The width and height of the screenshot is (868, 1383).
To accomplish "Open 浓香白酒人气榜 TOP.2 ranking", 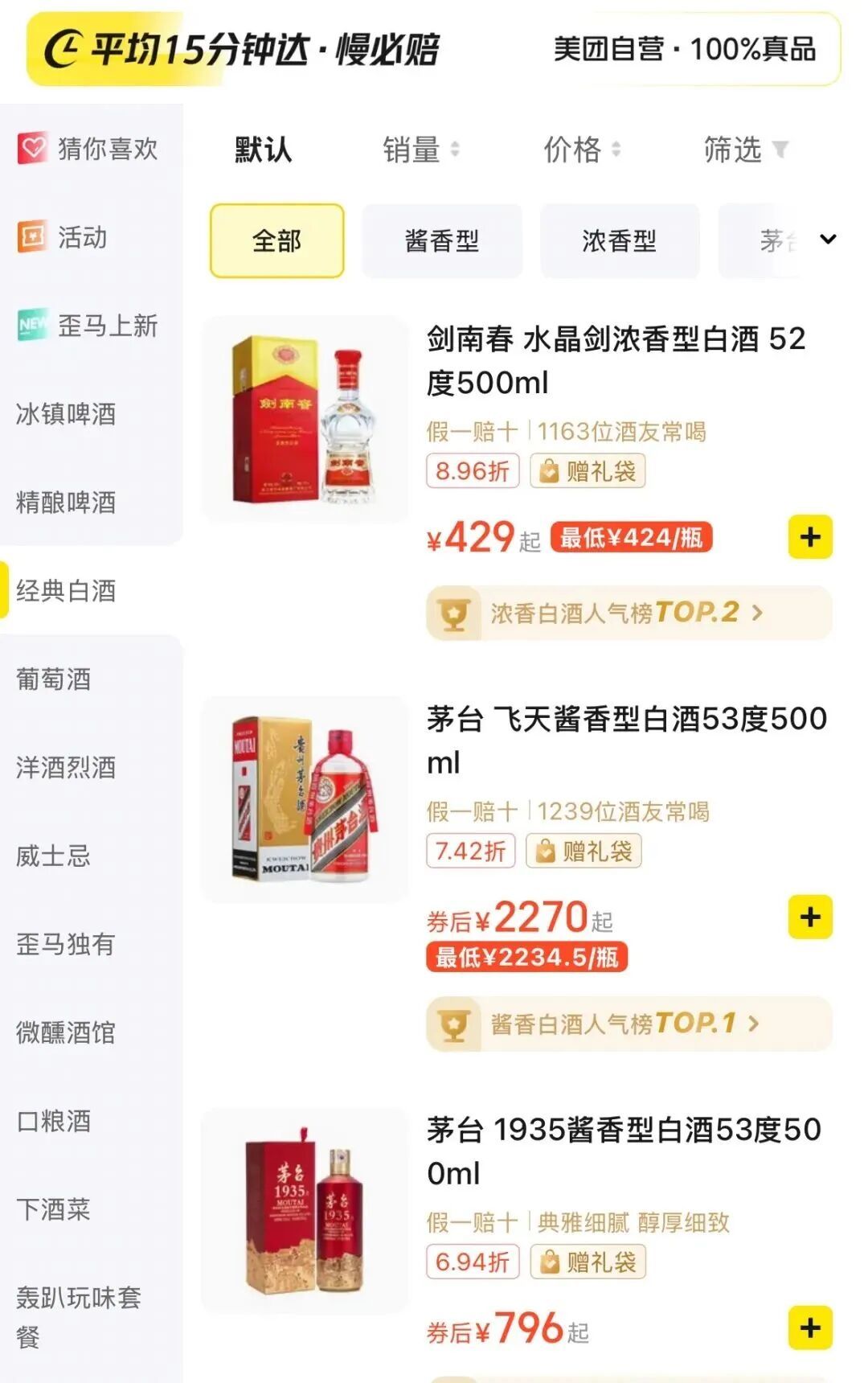I will click(628, 614).
